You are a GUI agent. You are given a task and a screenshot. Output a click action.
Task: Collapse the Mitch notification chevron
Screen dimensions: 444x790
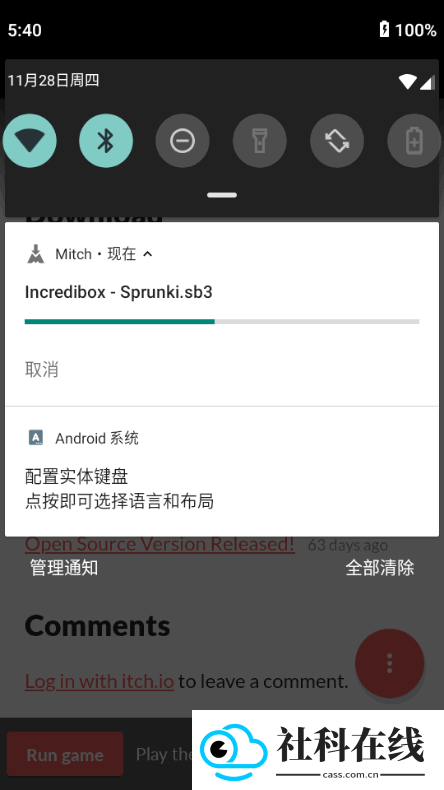coord(148,254)
